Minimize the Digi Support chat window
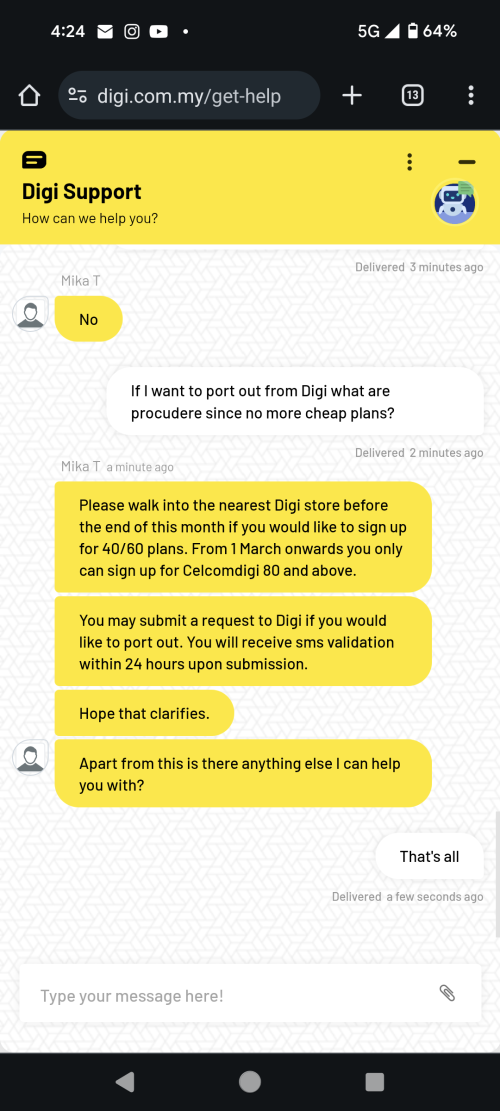The height and width of the screenshot is (1111, 500). [x=467, y=162]
